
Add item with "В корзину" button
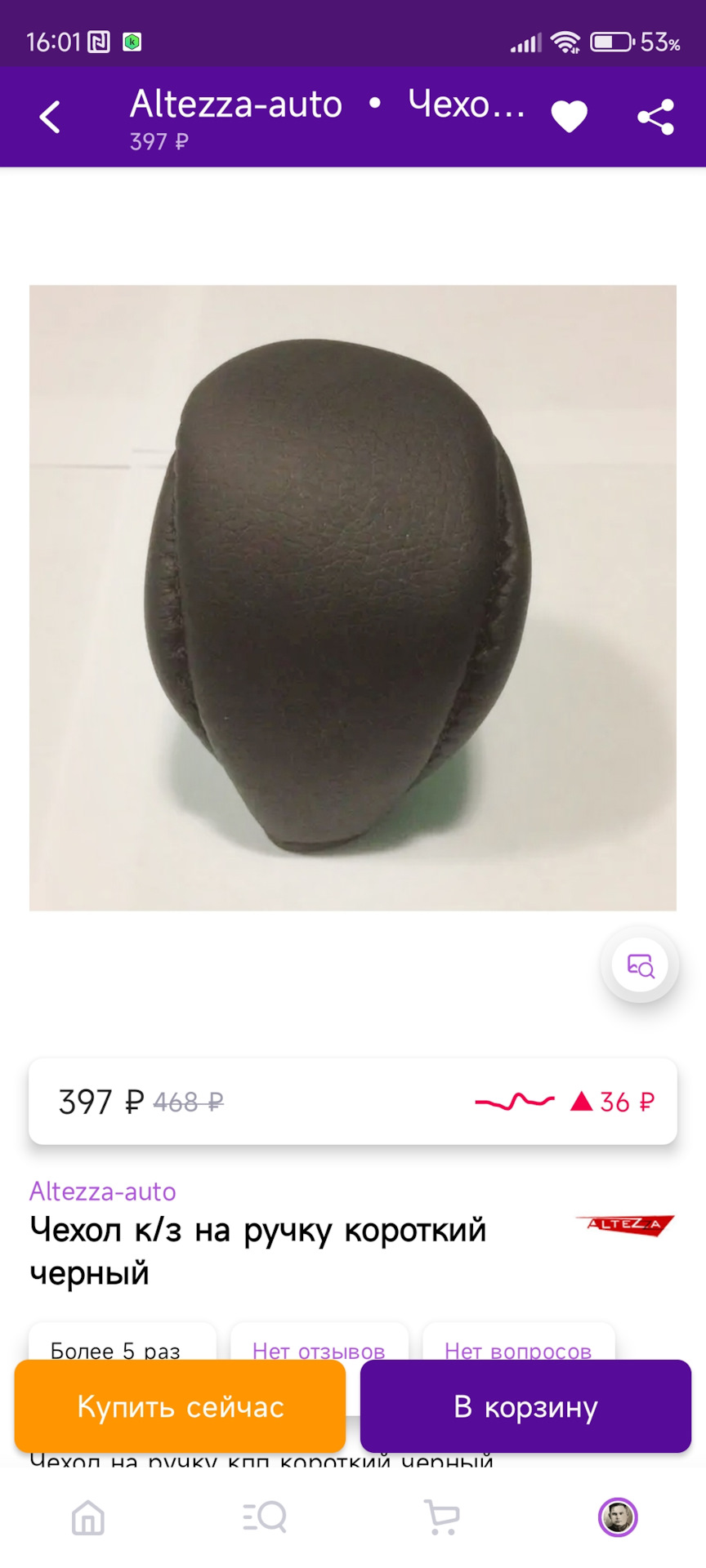525,1407
